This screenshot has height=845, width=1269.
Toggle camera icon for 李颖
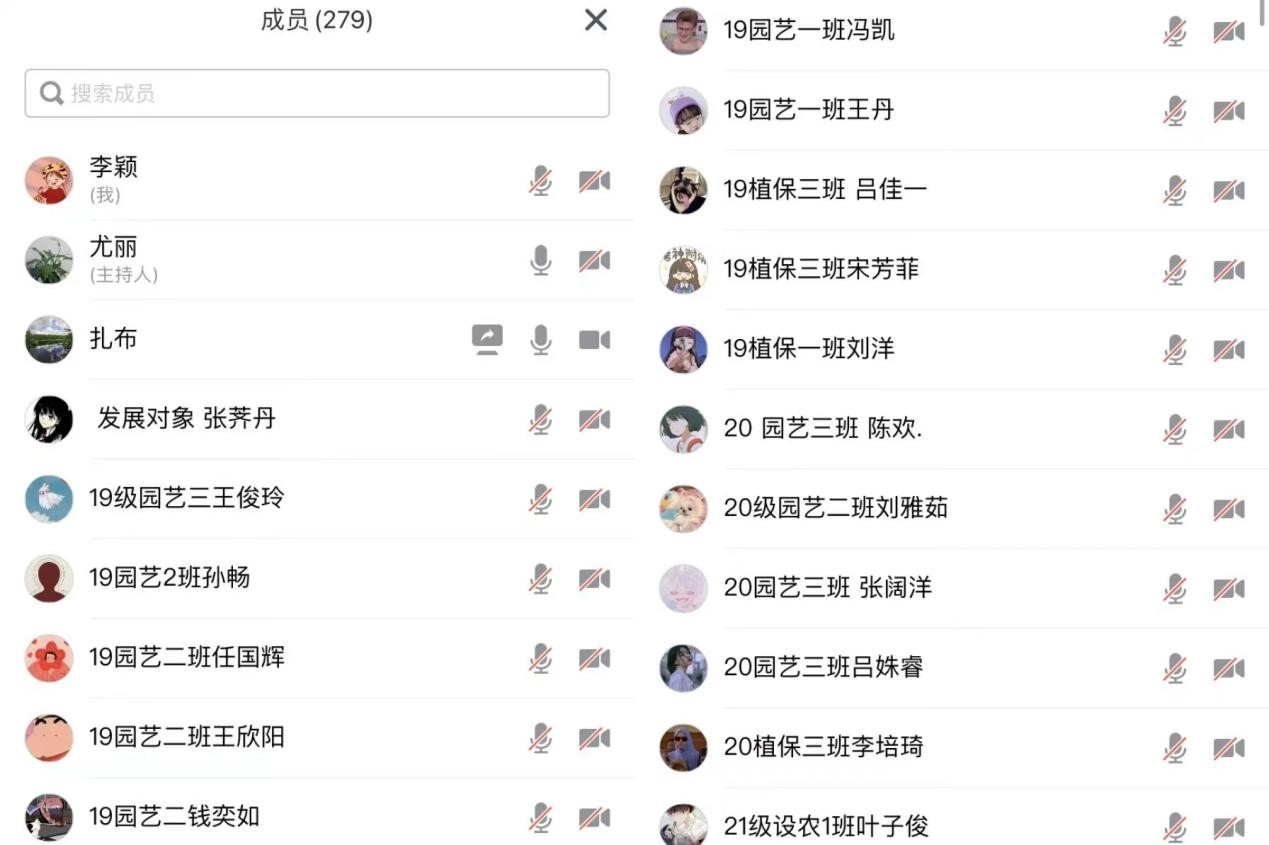(594, 181)
